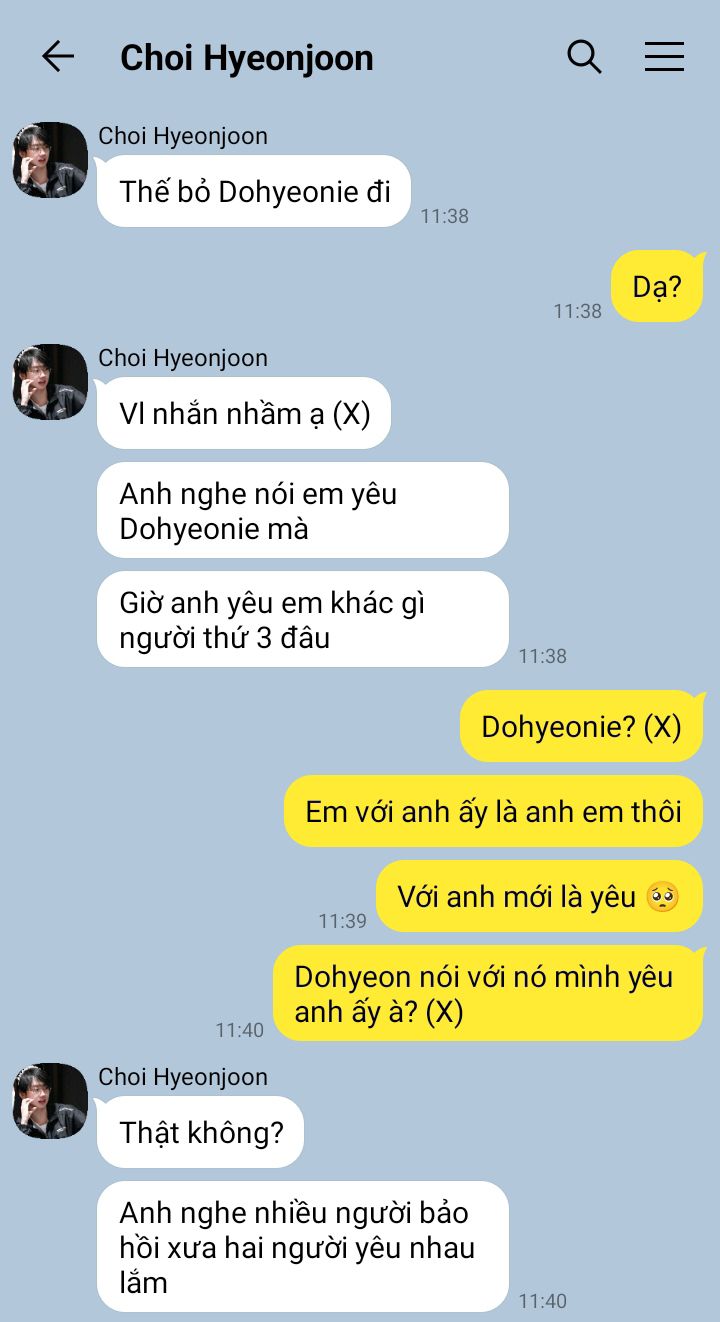720x1322 pixels.
Task: Open the avatar beside "Thật không?" message
Action: (50, 1101)
